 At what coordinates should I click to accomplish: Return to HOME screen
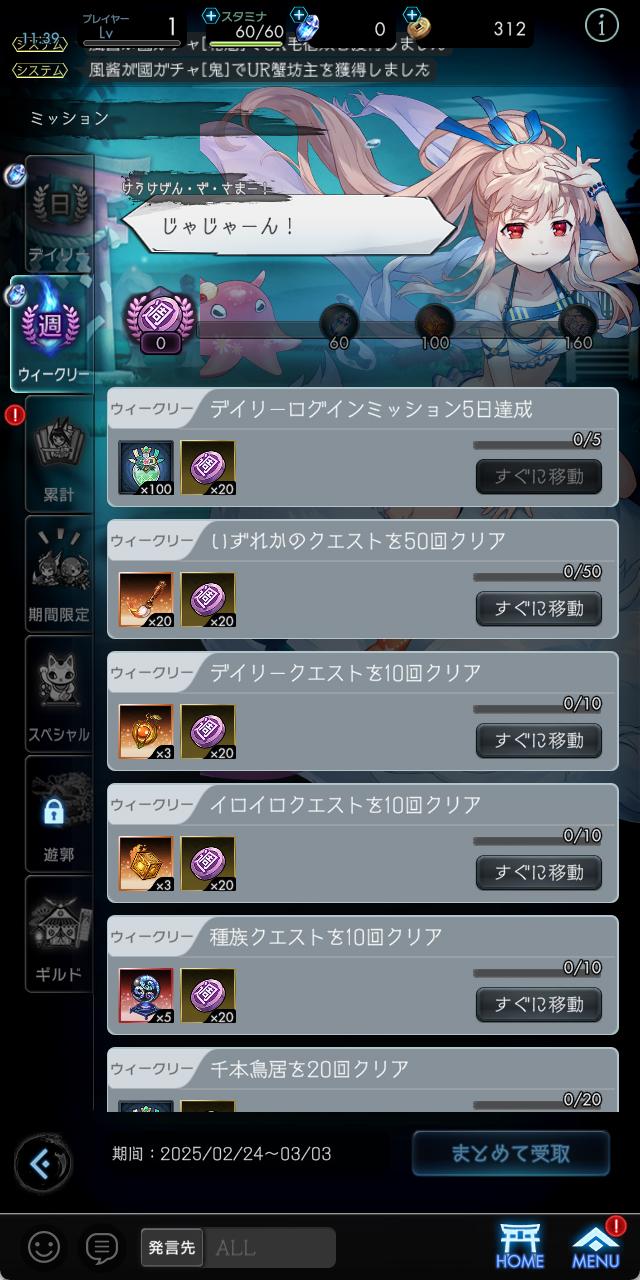[x=521, y=1247]
